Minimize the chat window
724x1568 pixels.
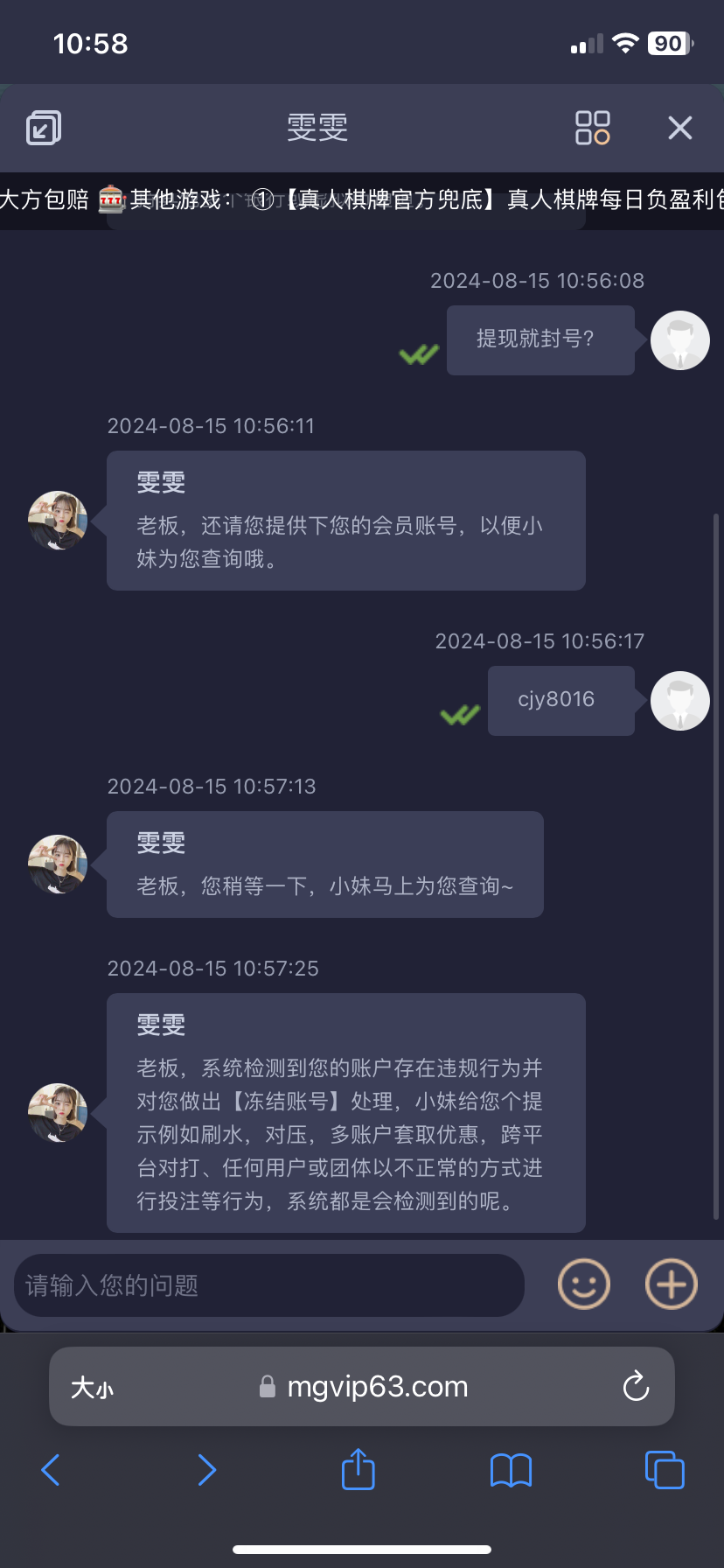[x=44, y=128]
